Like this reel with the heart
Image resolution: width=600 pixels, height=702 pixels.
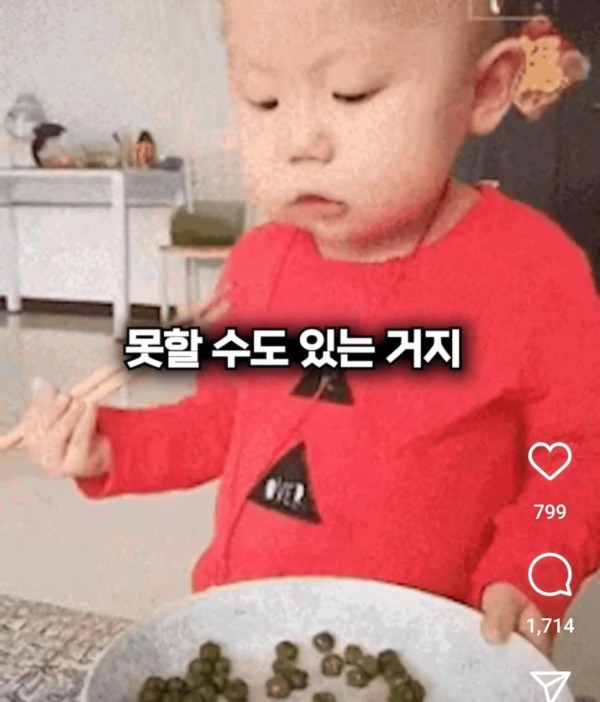(x=549, y=461)
